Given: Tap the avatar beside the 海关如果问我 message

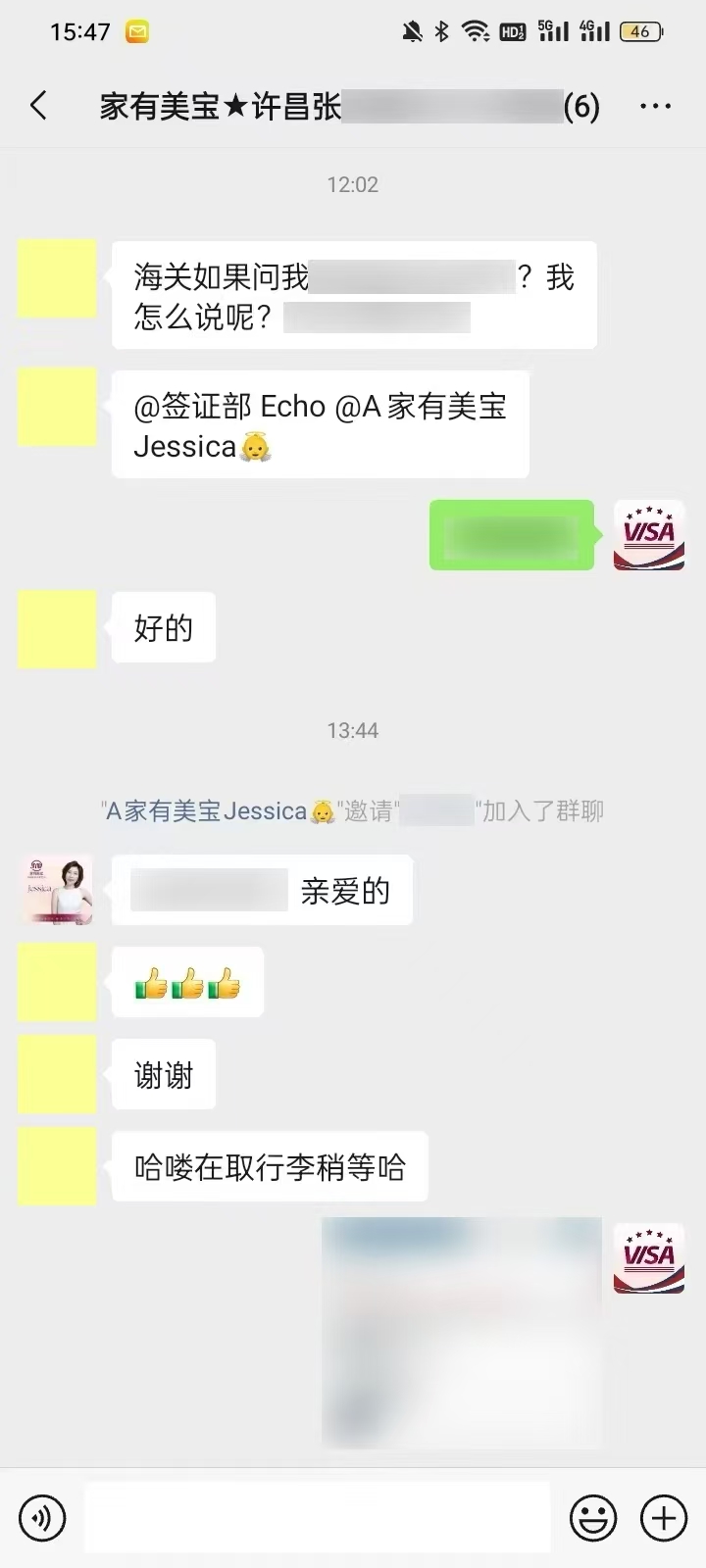Looking at the screenshot, I should [57, 278].
